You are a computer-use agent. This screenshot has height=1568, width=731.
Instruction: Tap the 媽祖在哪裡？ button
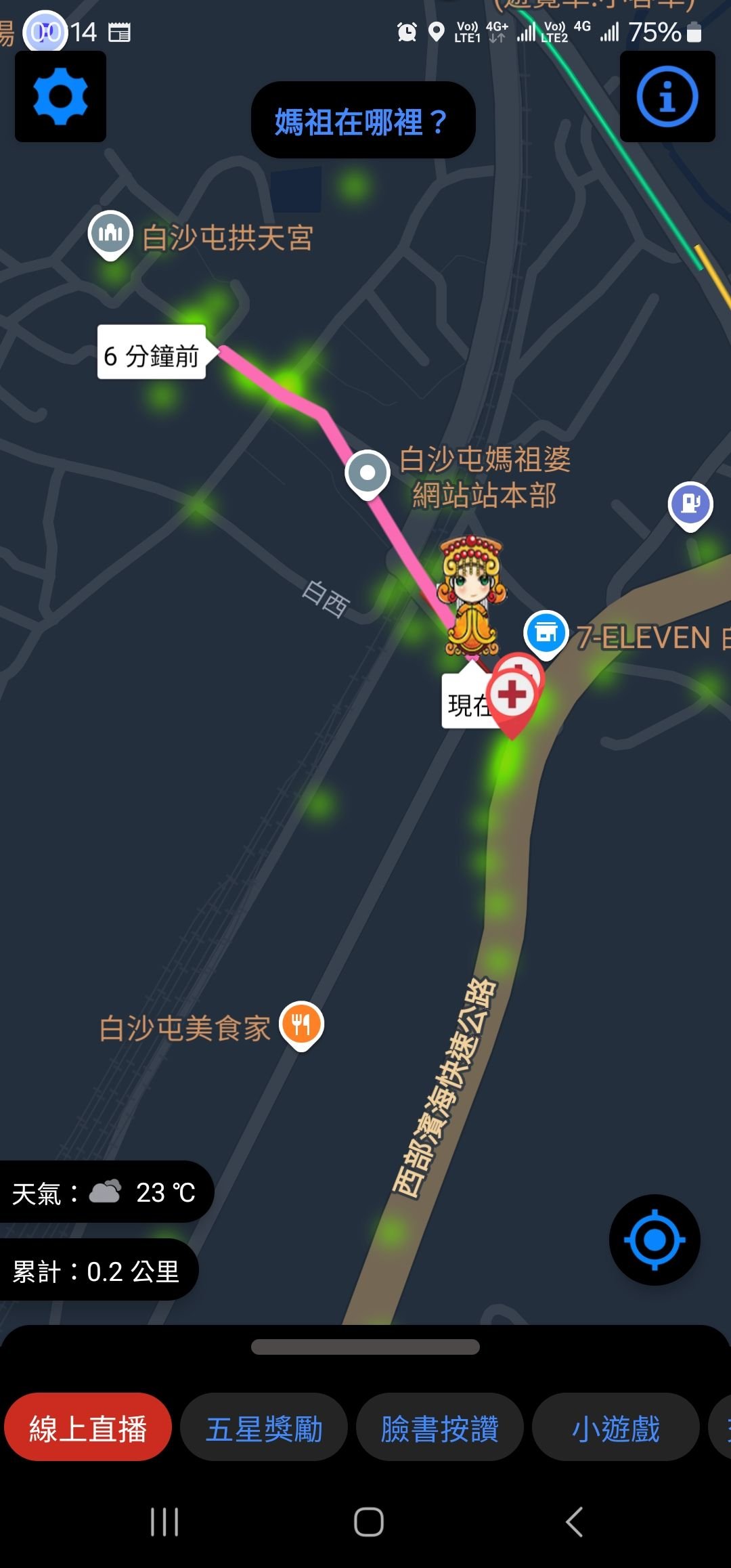pyautogui.click(x=363, y=122)
